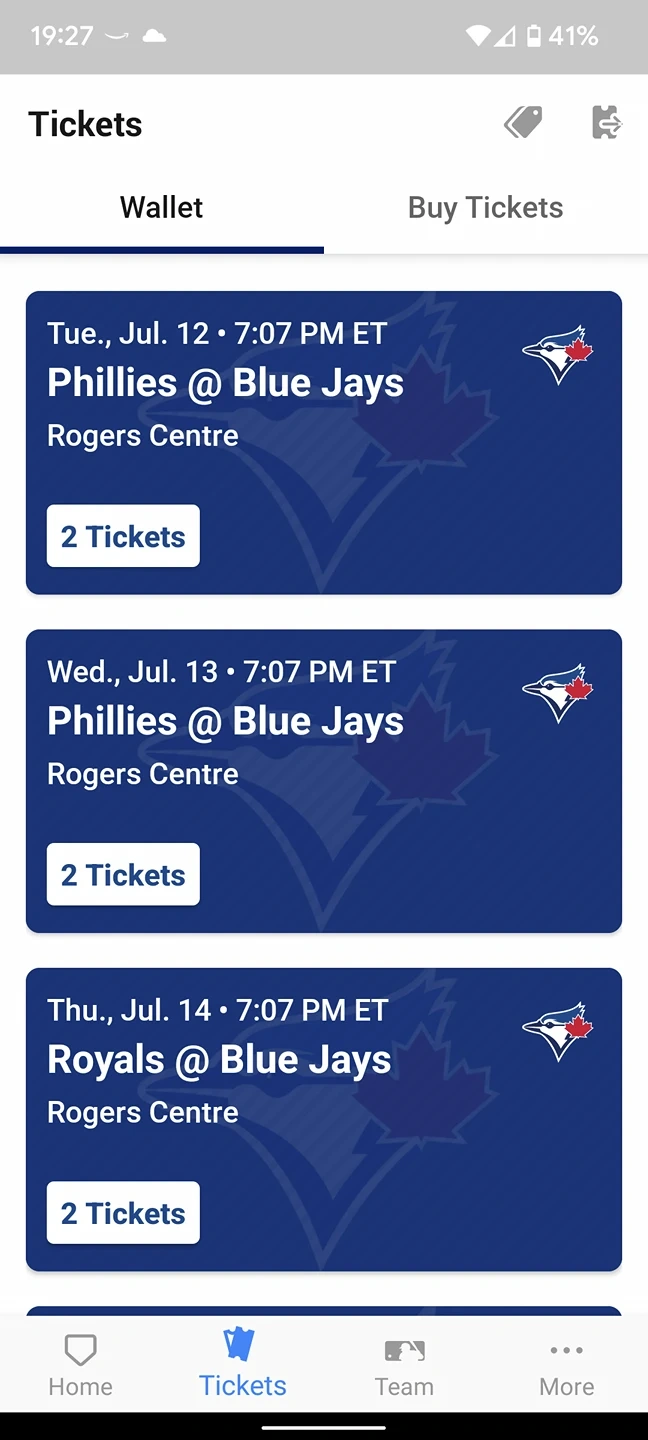Image resolution: width=648 pixels, height=1440 pixels.
Task: View 2 Tickets for Royals @ Blue Jays
Action: pyautogui.click(x=123, y=1212)
